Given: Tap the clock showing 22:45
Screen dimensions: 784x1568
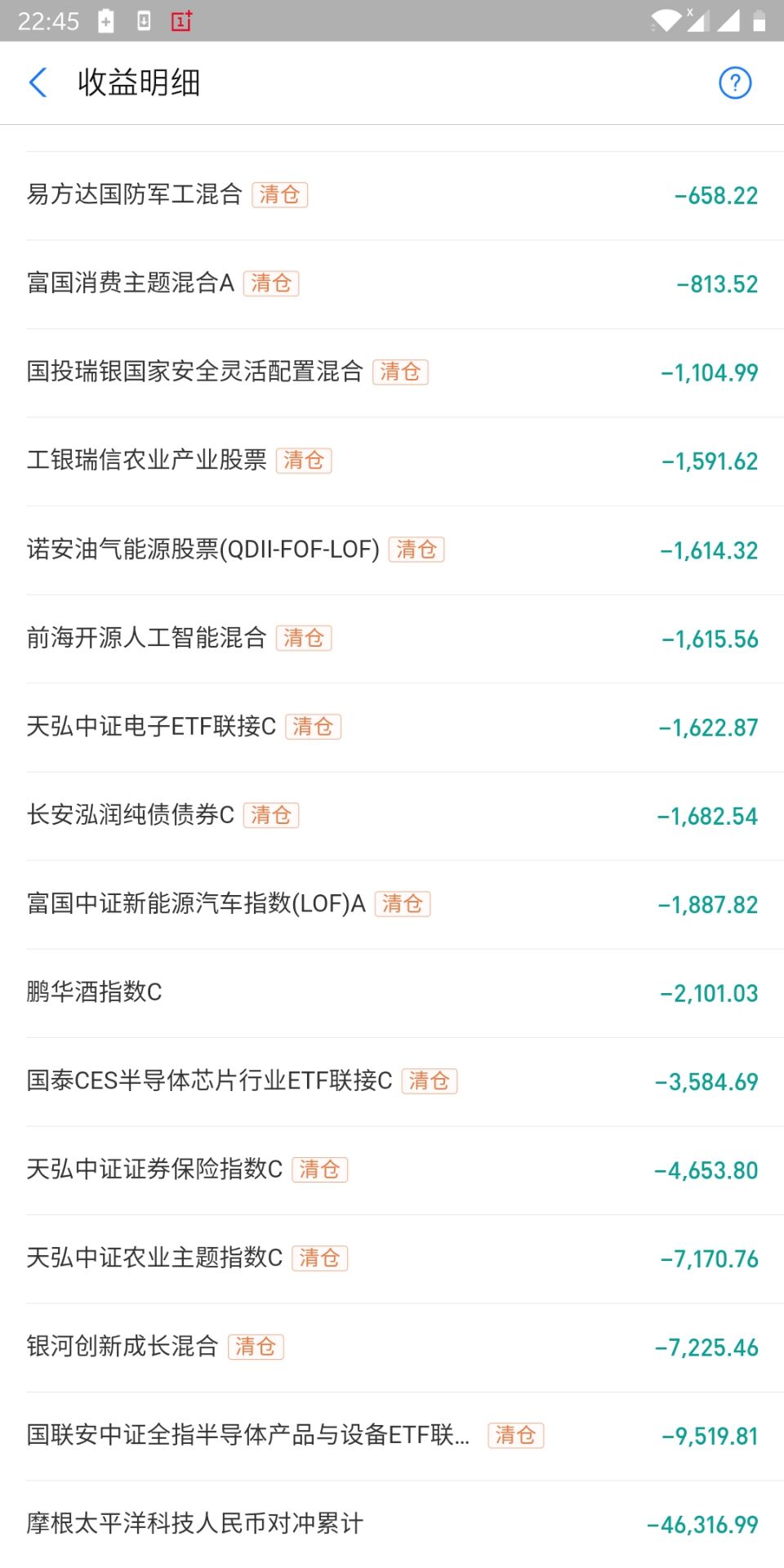Looking at the screenshot, I should (x=51, y=20).
